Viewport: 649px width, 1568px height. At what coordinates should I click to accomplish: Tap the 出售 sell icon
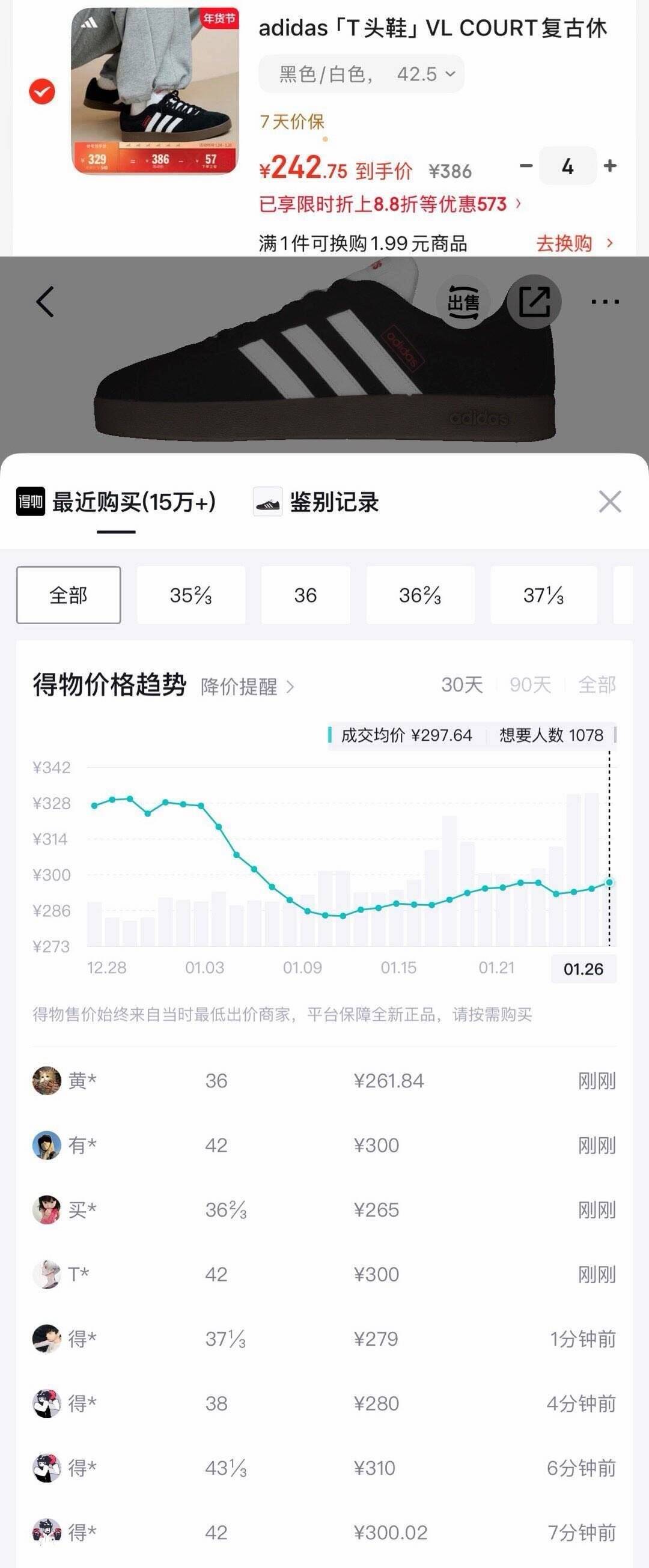coord(463,302)
